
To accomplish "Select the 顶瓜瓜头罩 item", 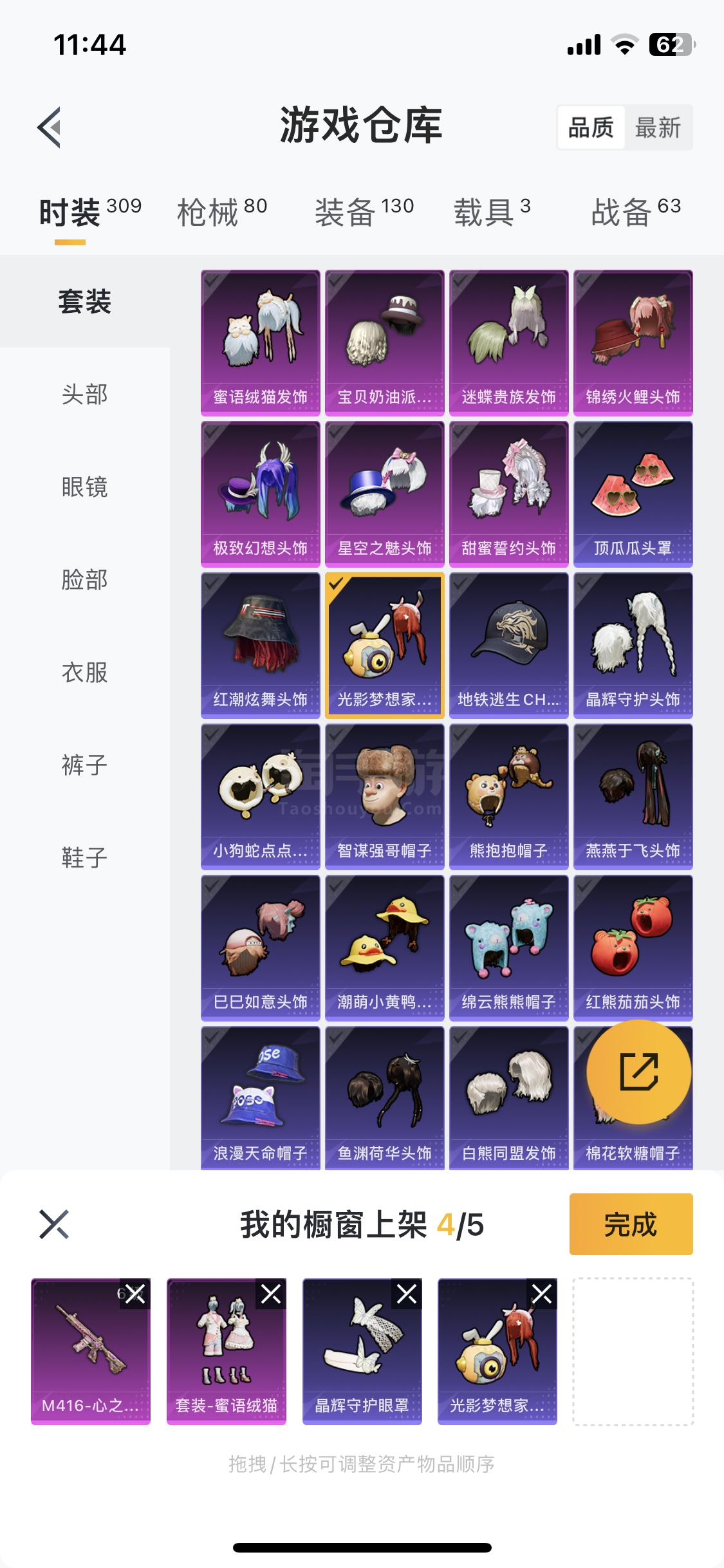I will tap(633, 494).
